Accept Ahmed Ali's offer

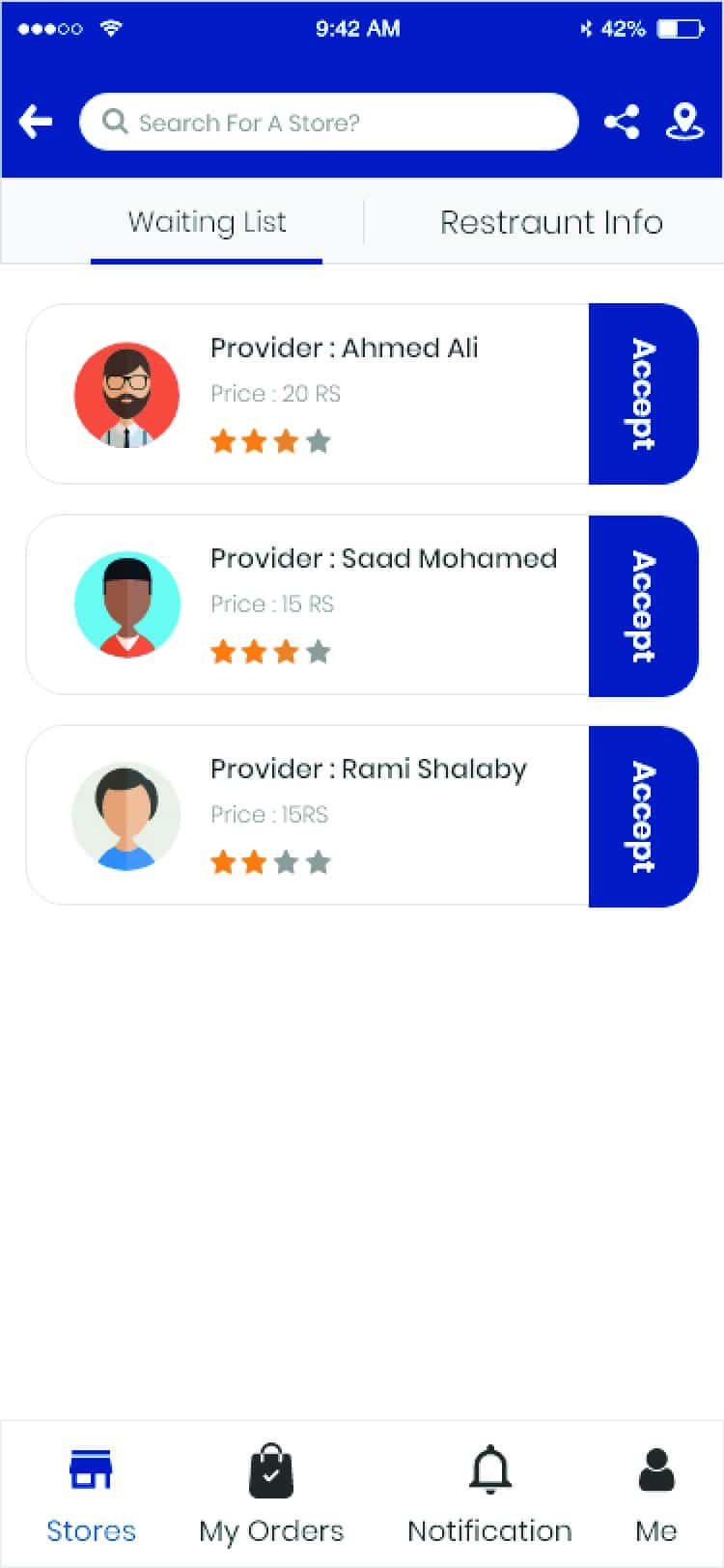pyautogui.click(x=643, y=394)
